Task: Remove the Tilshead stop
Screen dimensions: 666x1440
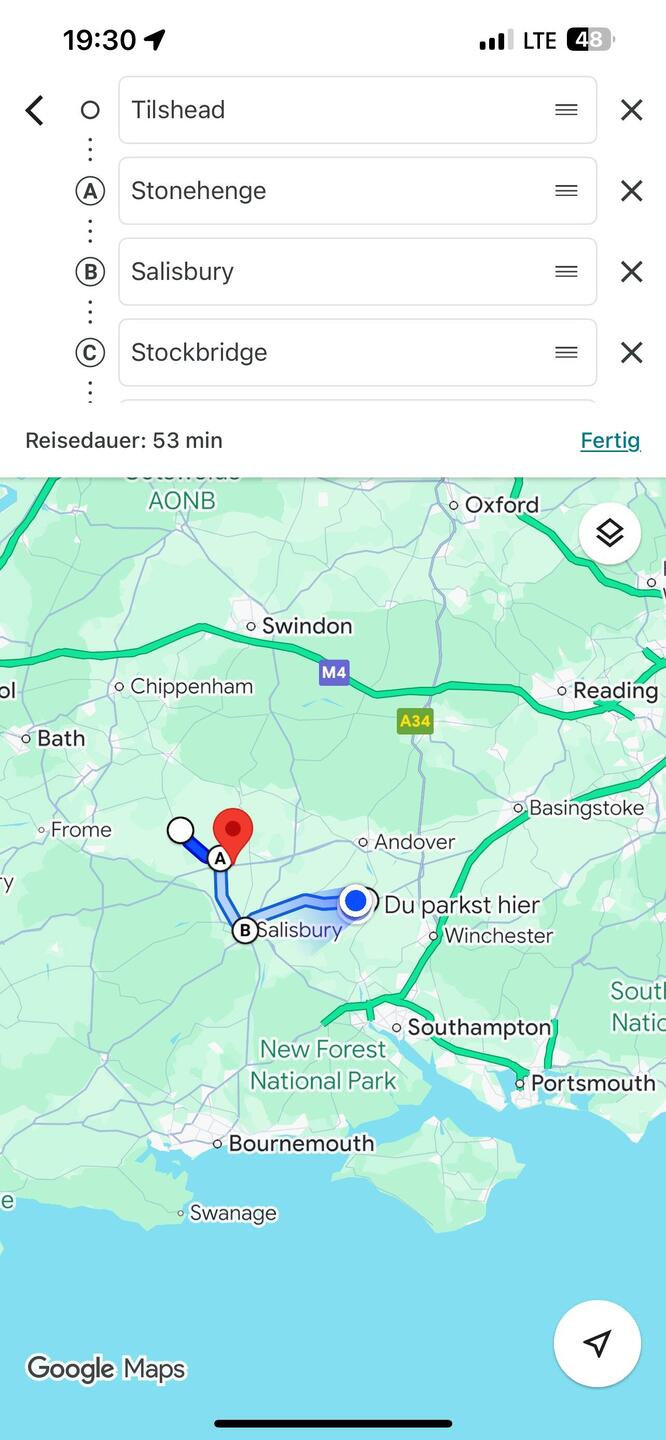Action: (631, 110)
